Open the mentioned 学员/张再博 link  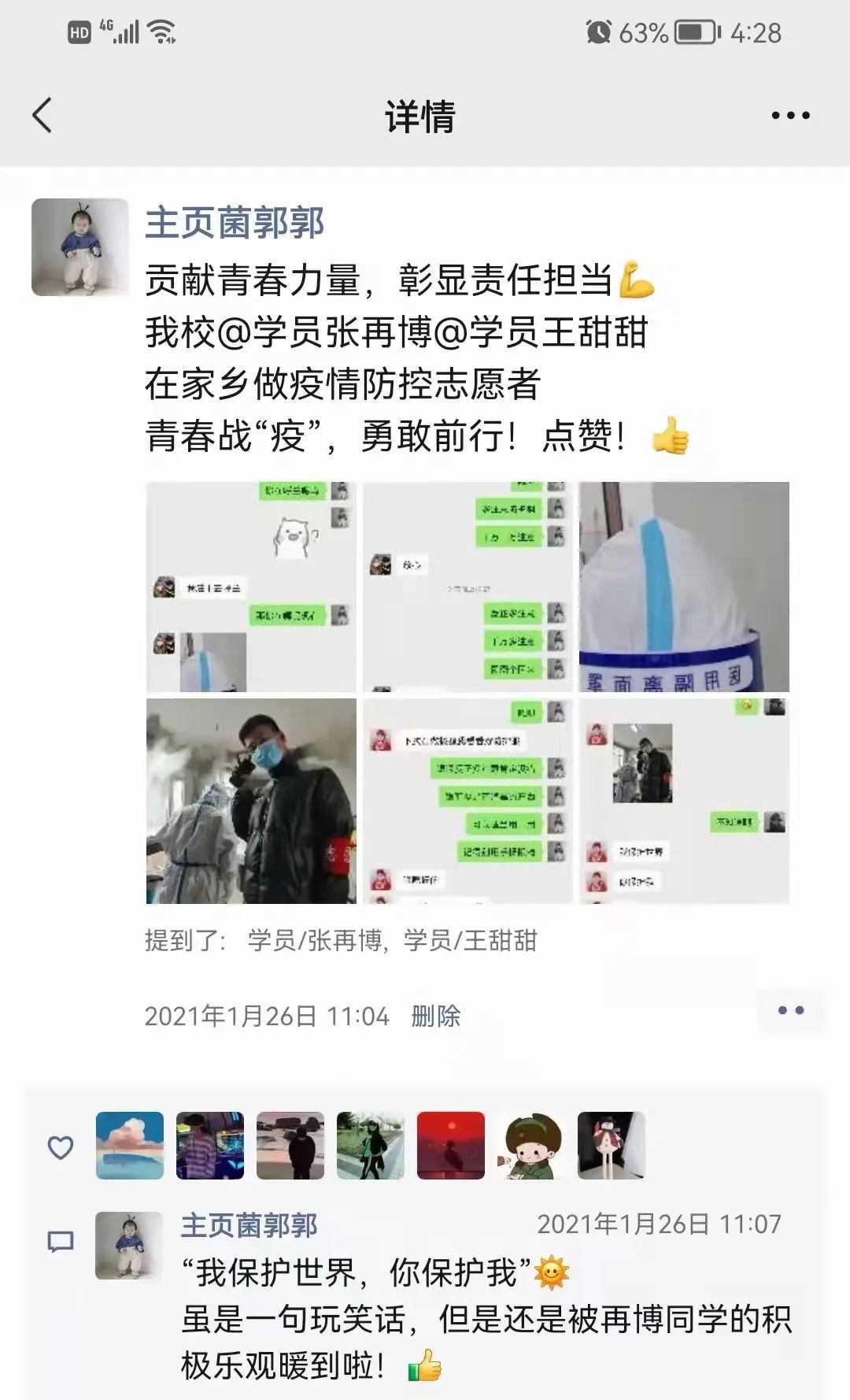pyautogui.click(x=315, y=940)
